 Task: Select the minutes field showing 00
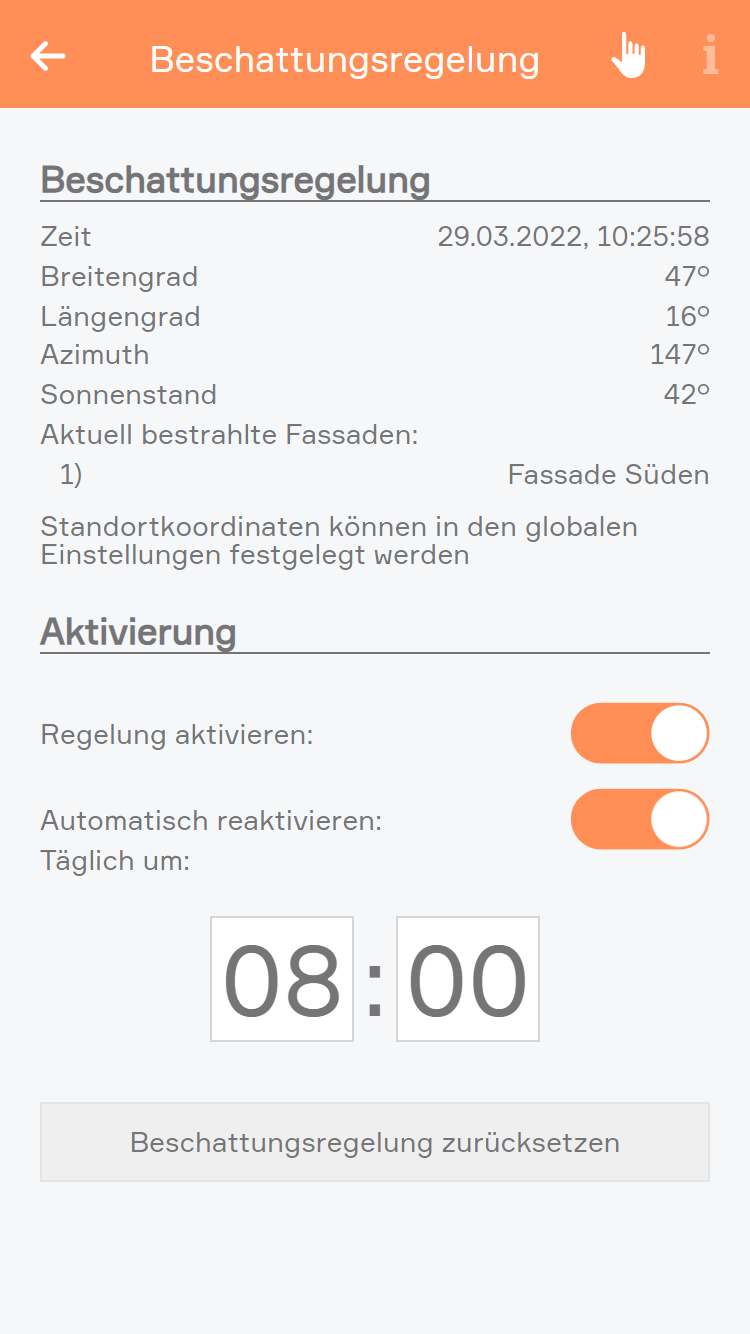point(468,979)
